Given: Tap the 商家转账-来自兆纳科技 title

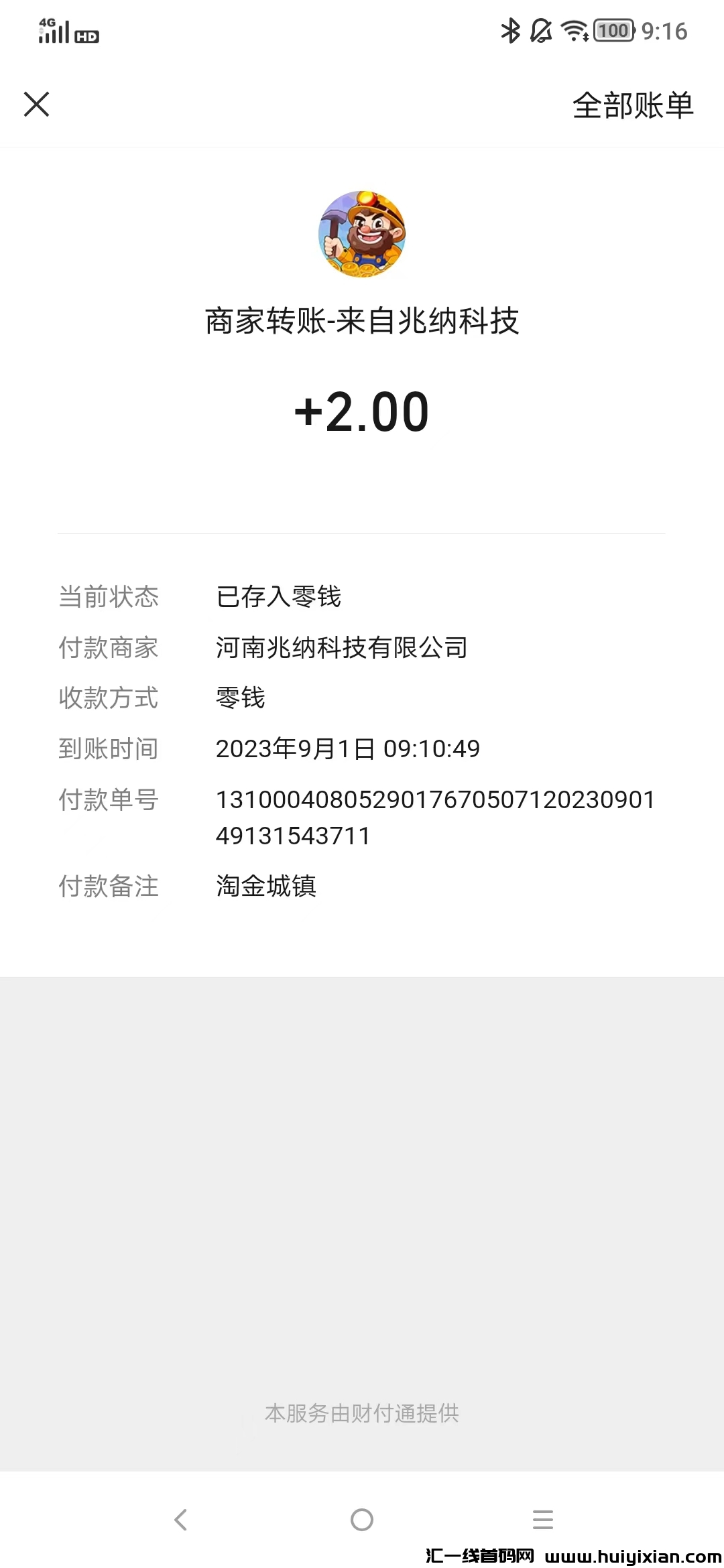Looking at the screenshot, I should point(362,321).
